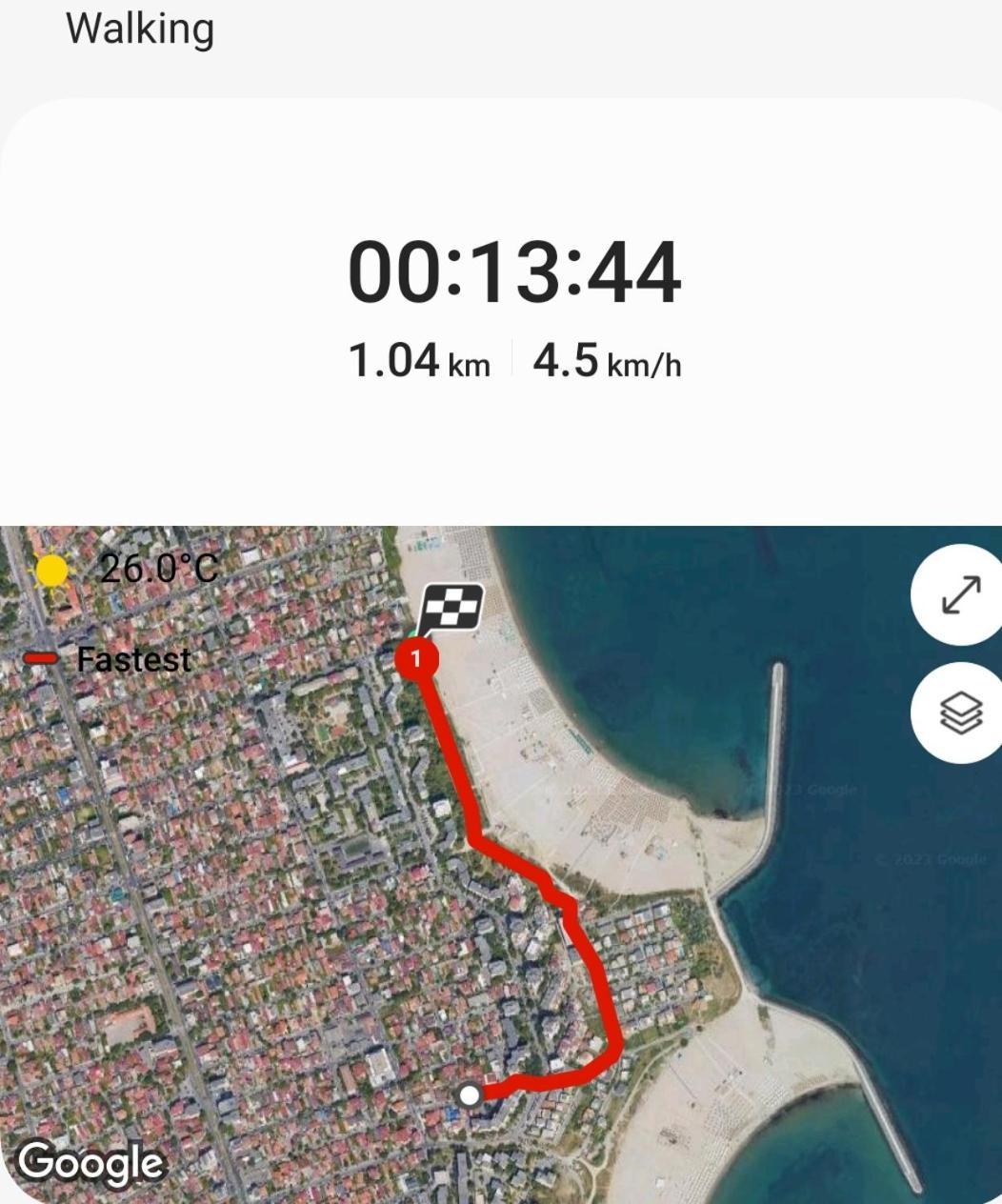1002x1204 pixels.
Task: Open the map layers selector
Action: [x=960, y=712]
